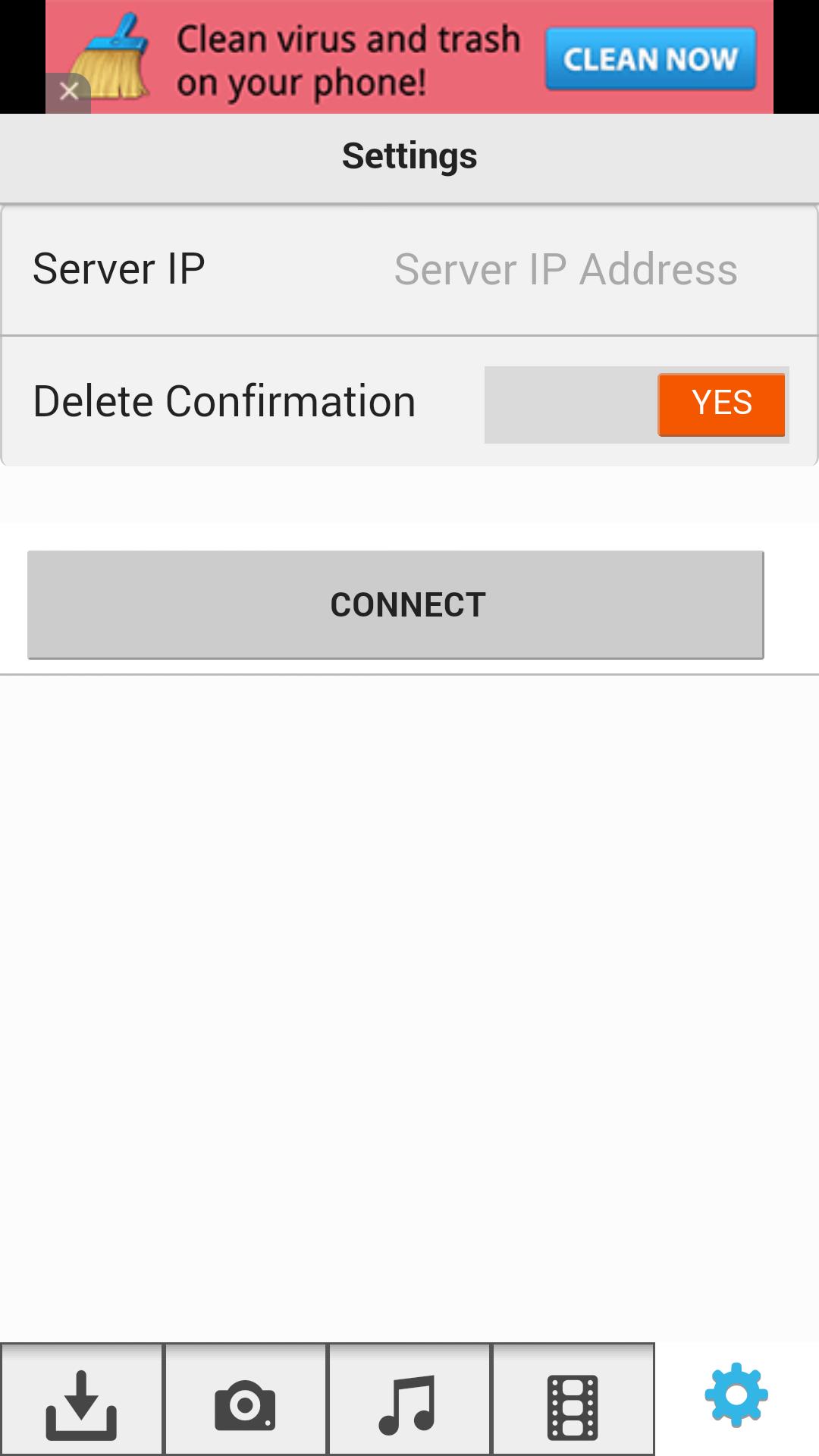
Task: Open the camera icon in the bottom bar
Action: 245,1407
